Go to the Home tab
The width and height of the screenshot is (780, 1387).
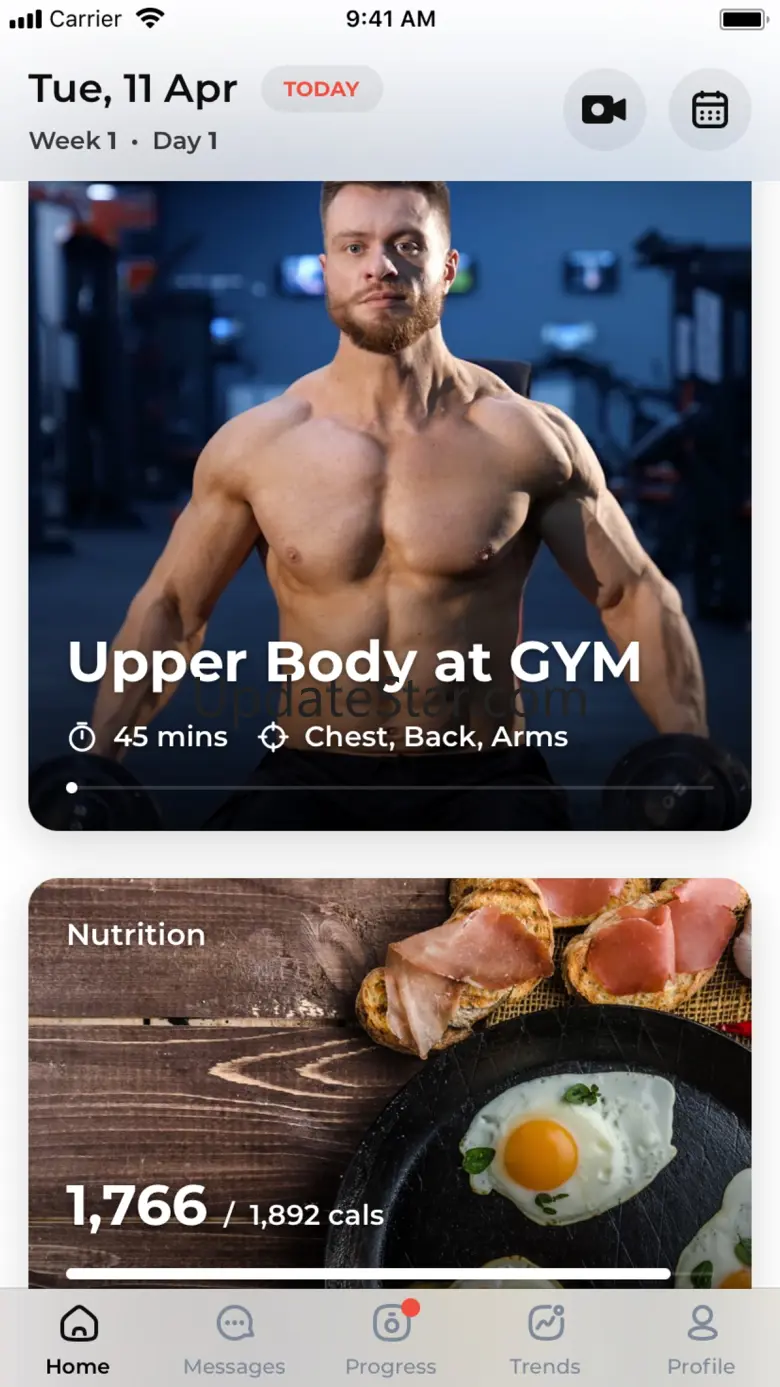78,1339
